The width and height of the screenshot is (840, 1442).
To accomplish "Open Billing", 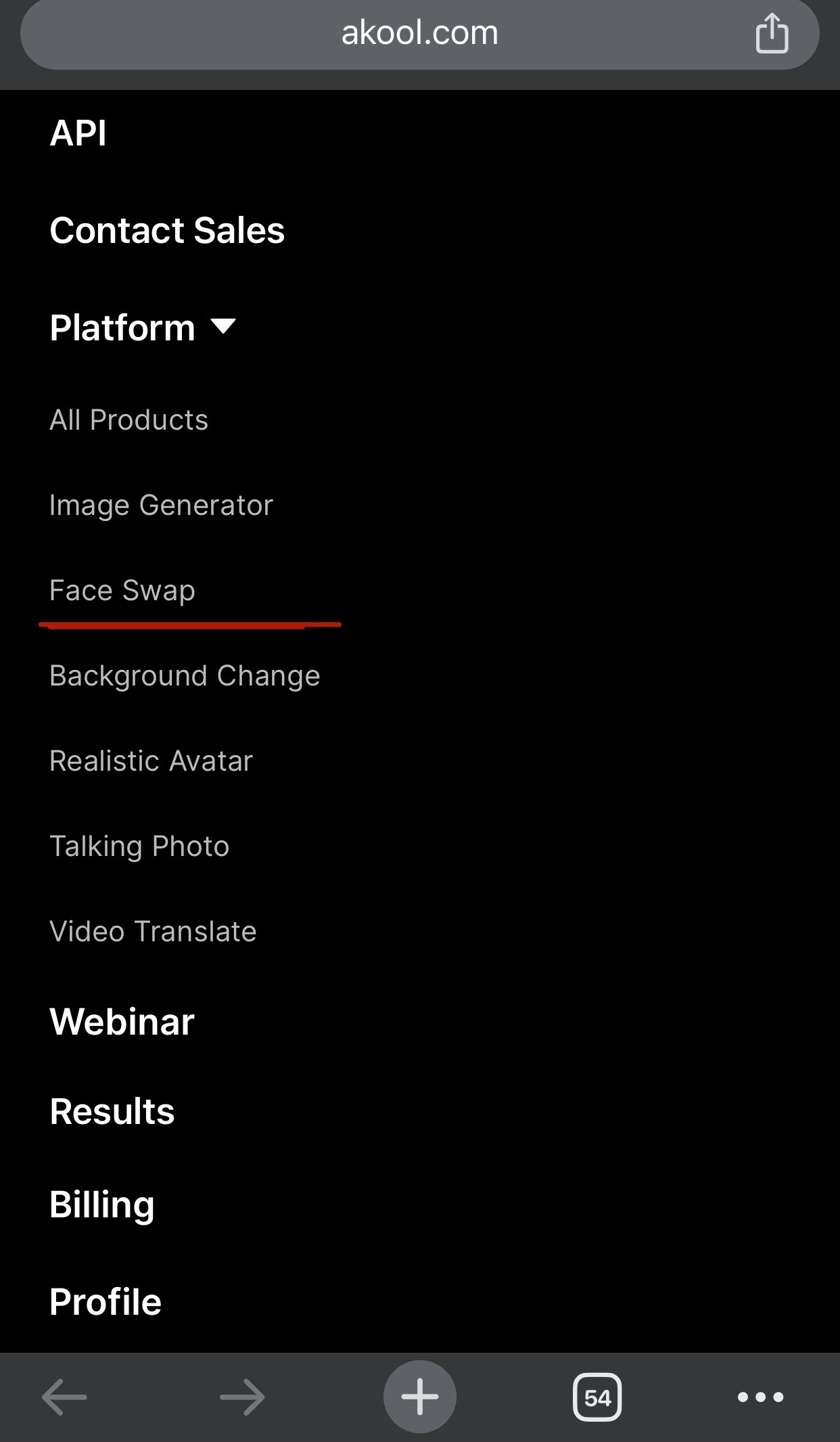I will [102, 1205].
